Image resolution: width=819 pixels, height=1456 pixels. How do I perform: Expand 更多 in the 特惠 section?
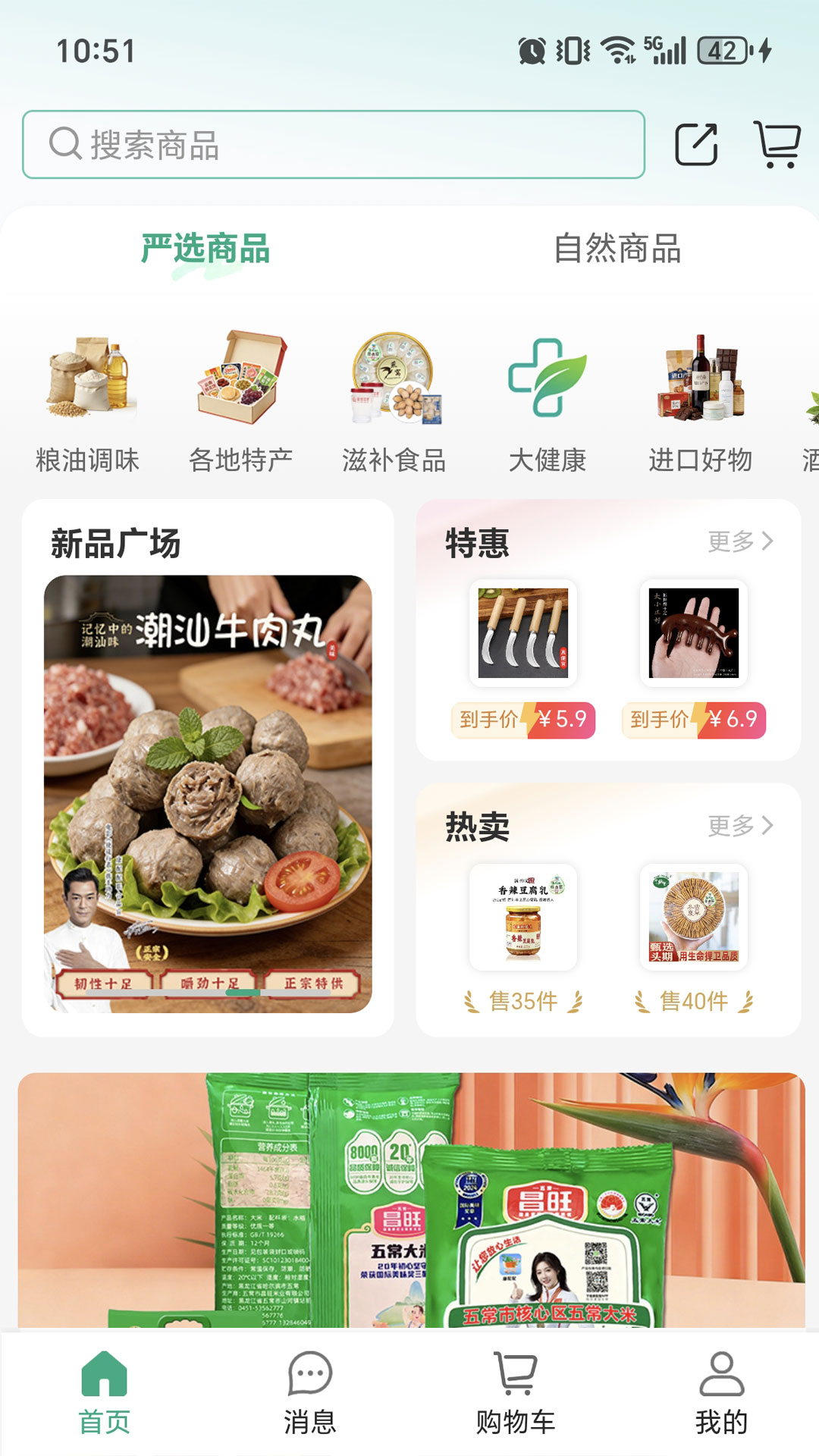click(739, 541)
